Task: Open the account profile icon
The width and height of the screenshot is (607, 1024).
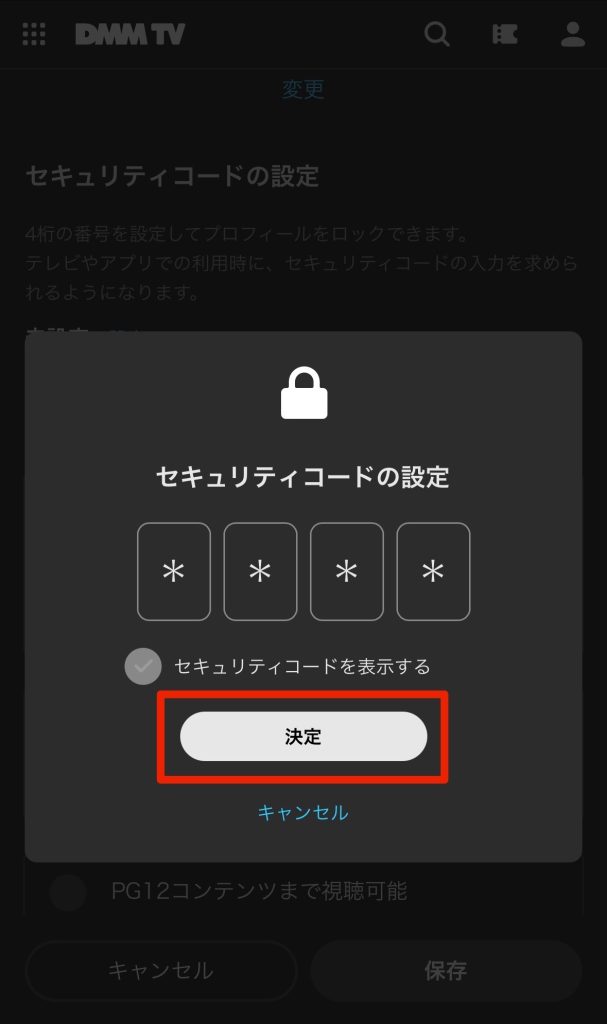Action: [572, 34]
